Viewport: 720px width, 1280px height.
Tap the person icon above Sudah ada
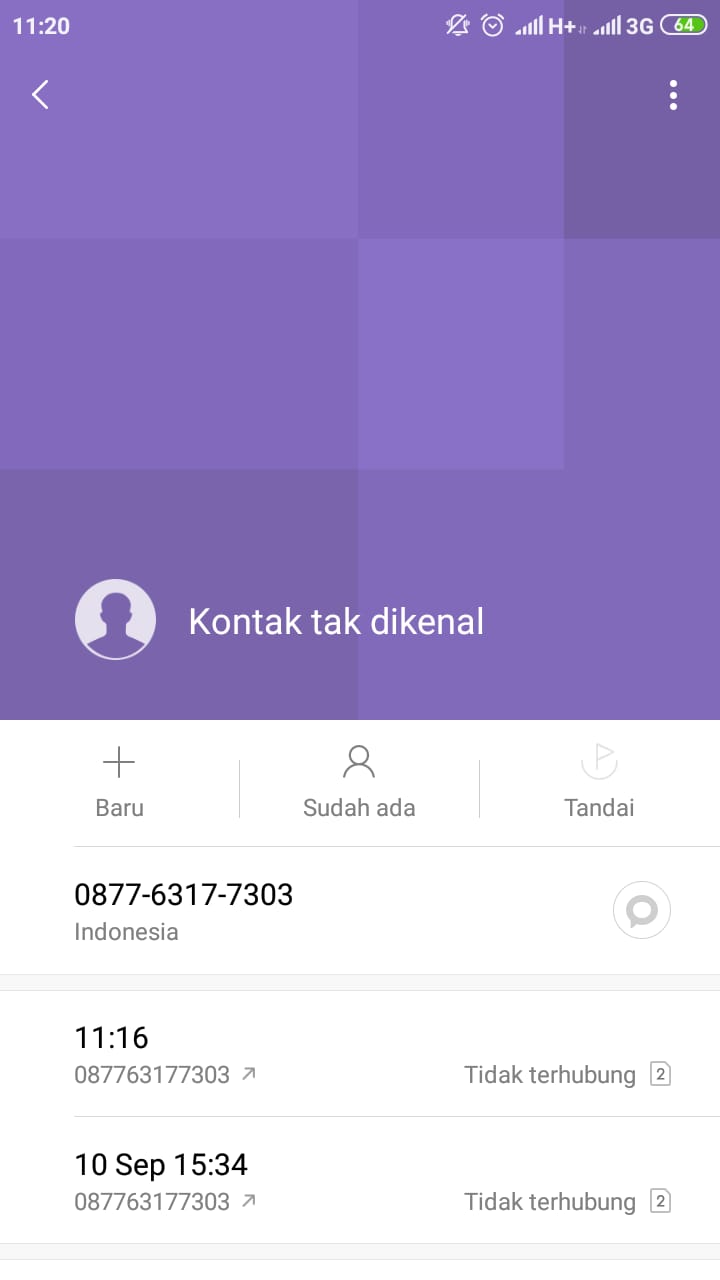click(x=359, y=761)
